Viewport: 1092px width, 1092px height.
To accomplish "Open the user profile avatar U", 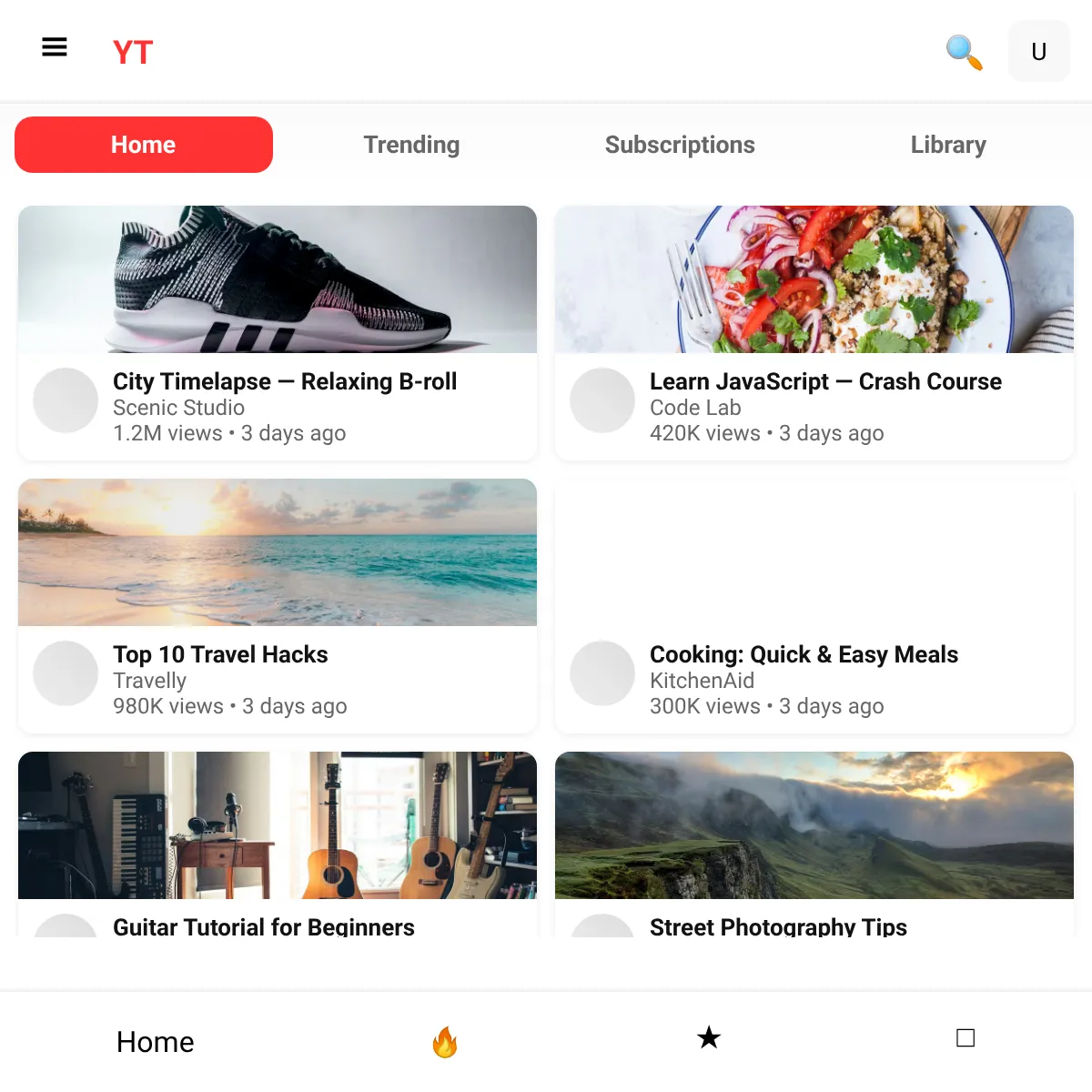I will [x=1039, y=52].
